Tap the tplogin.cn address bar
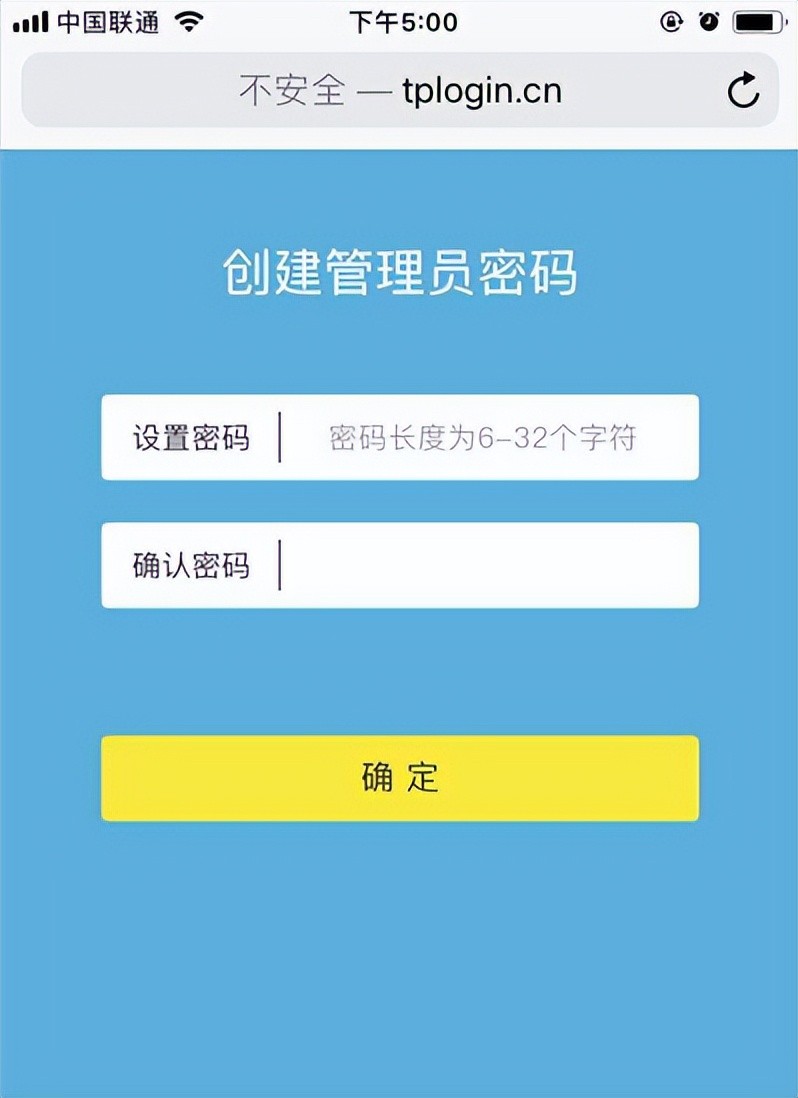798x1098 pixels. (400, 91)
